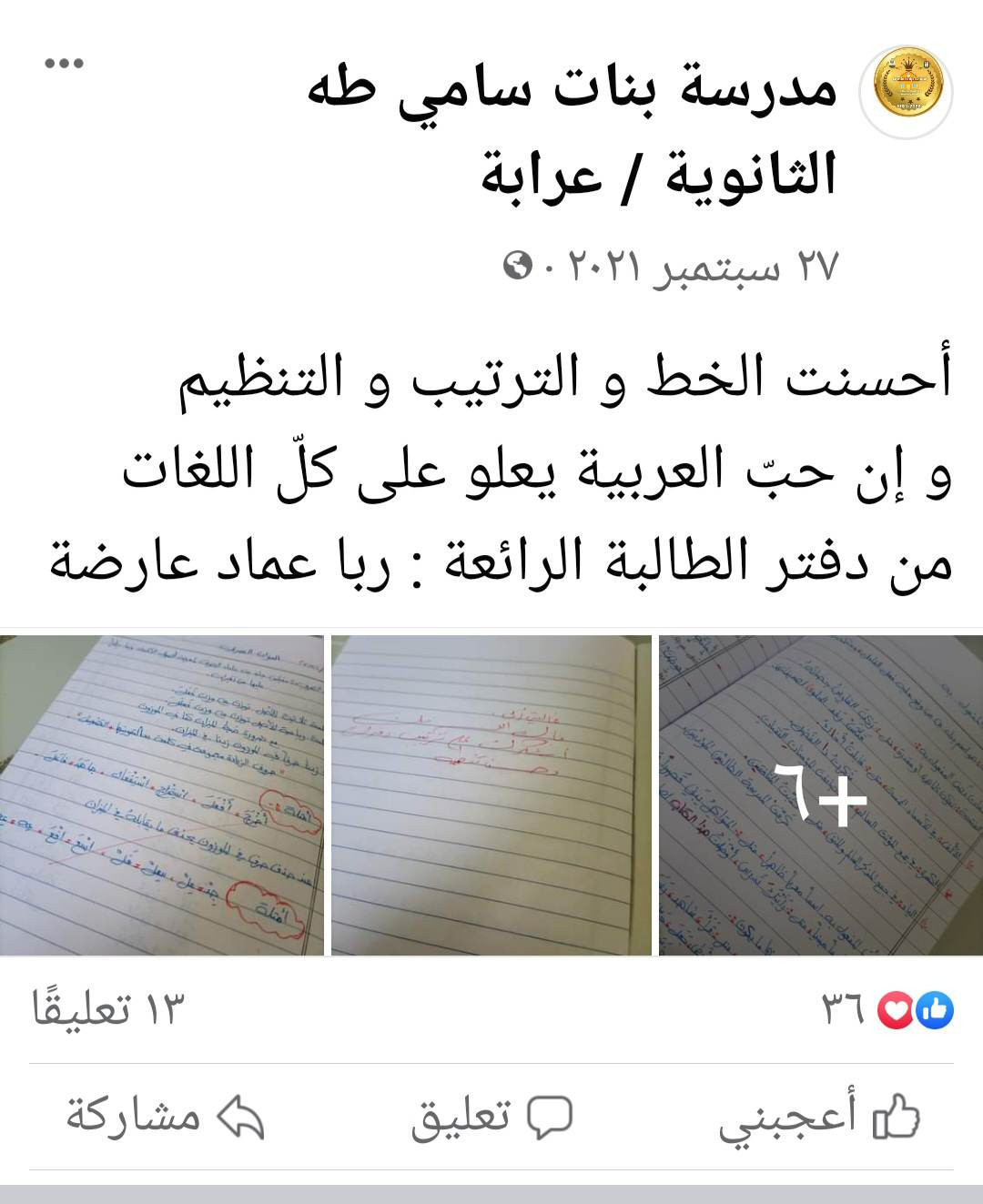Image resolution: width=983 pixels, height=1204 pixels.
Task: Open the post's three-dot options menu
Action: point(64,64)
